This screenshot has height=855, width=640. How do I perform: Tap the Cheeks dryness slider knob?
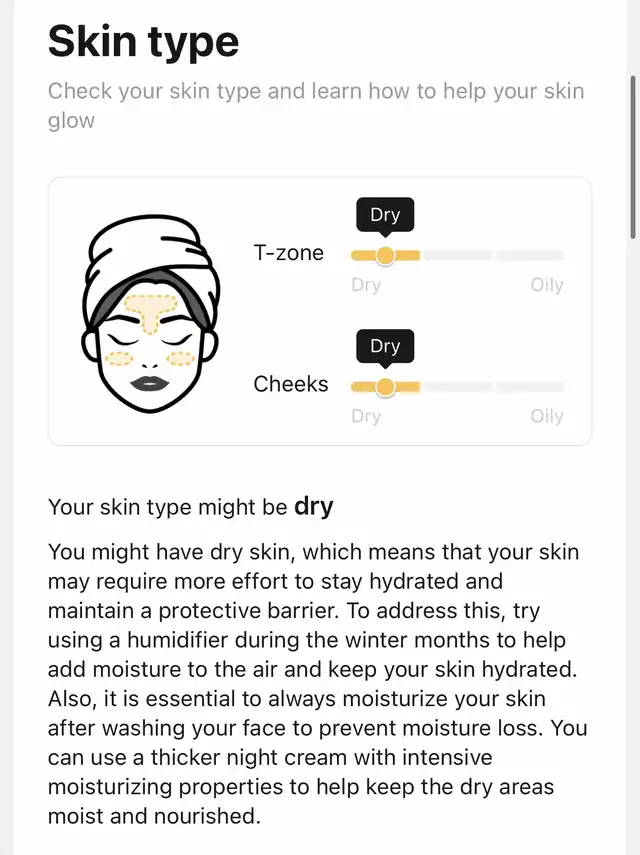click(x=385, y=387)
